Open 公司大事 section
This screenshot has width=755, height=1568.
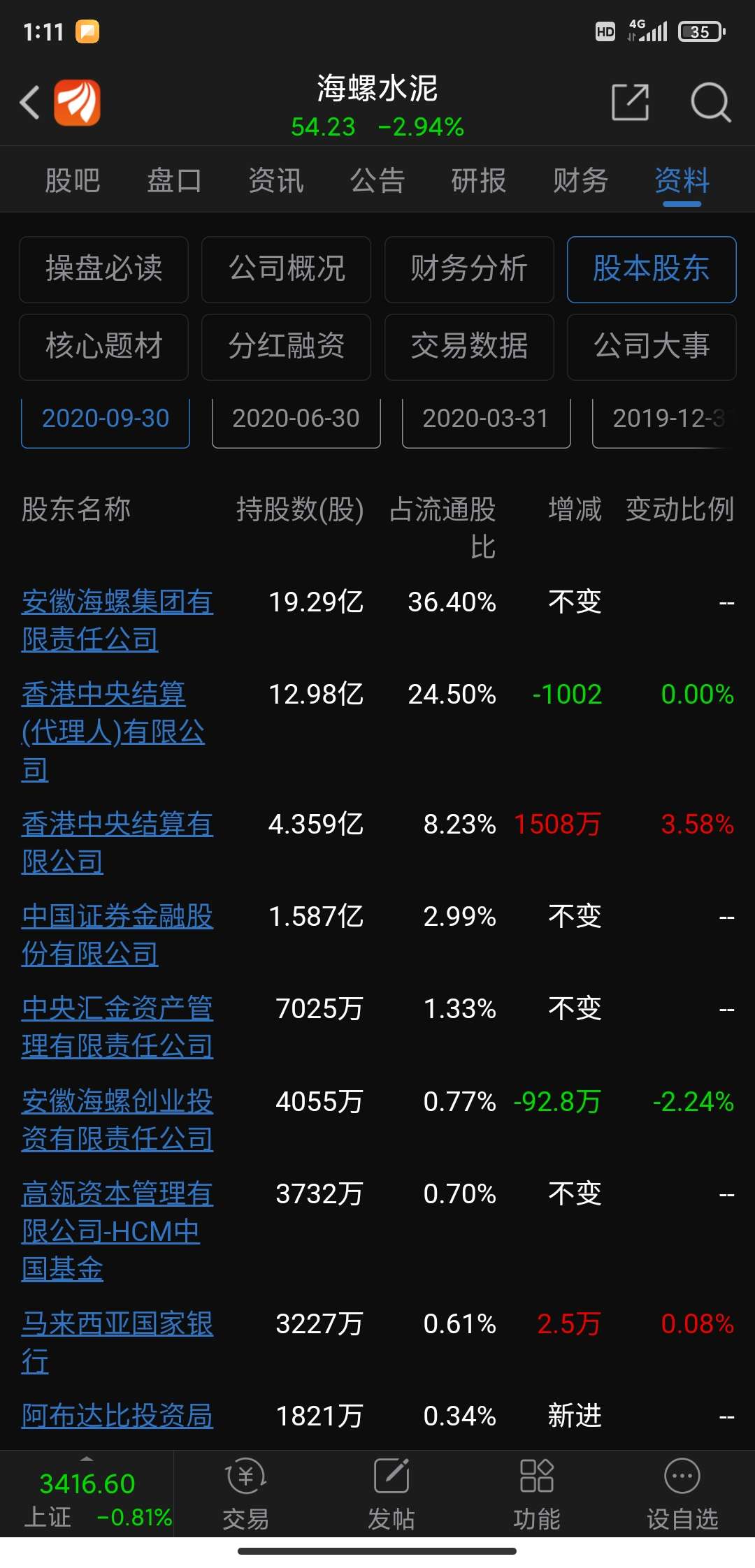click(652, 347)
